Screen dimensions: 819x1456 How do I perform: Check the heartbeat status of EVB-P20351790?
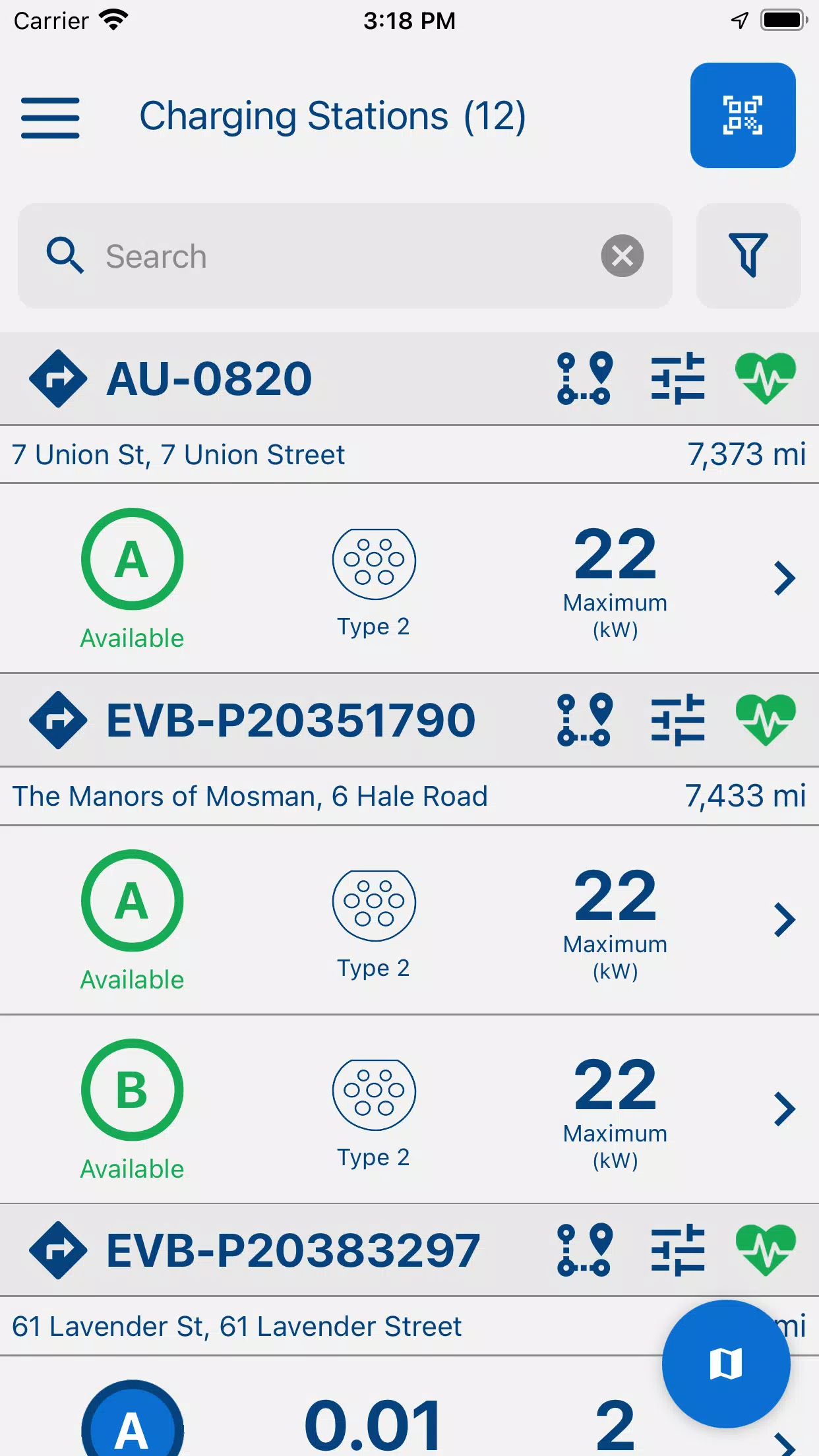coord(766,720)
